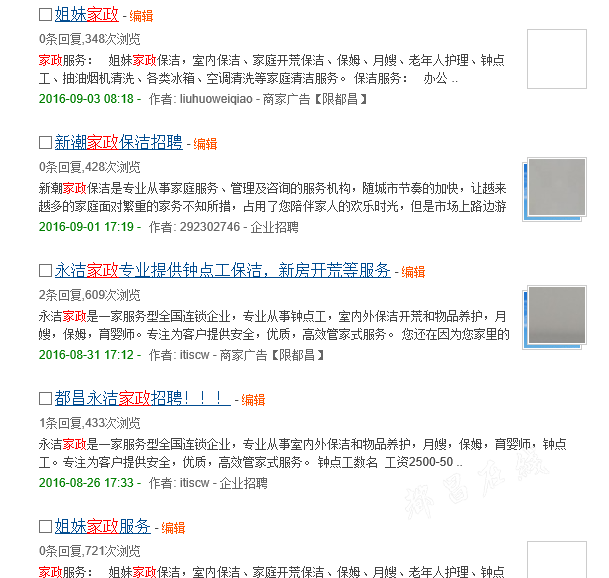The image size is (609, 578).
Task: Mark the checkbox for 都昌永洁家政招聘
Action: pyautogui.click(x=45, y=399)
